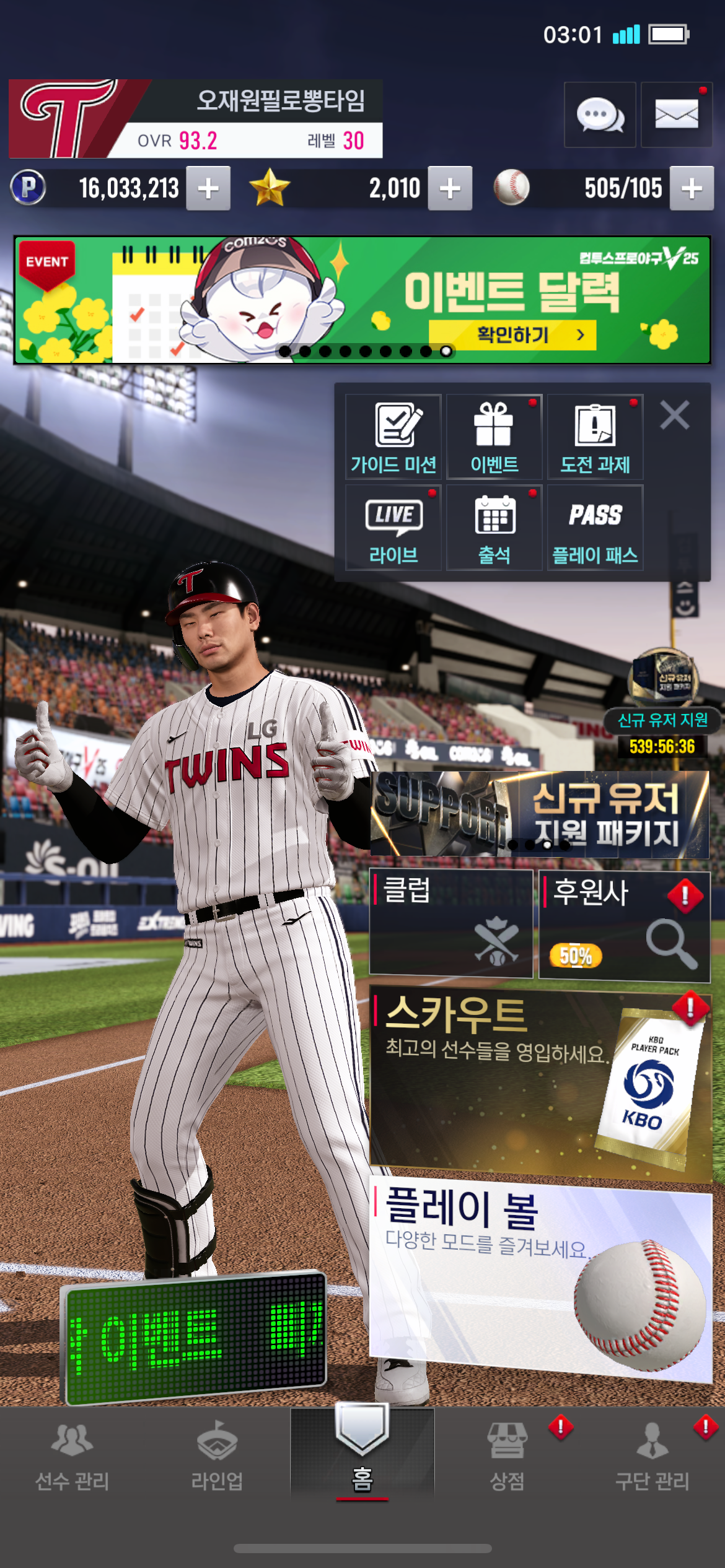Open 가이드 미션
Viewport: 725px width, 1568px height.
(x=393, y=437)
